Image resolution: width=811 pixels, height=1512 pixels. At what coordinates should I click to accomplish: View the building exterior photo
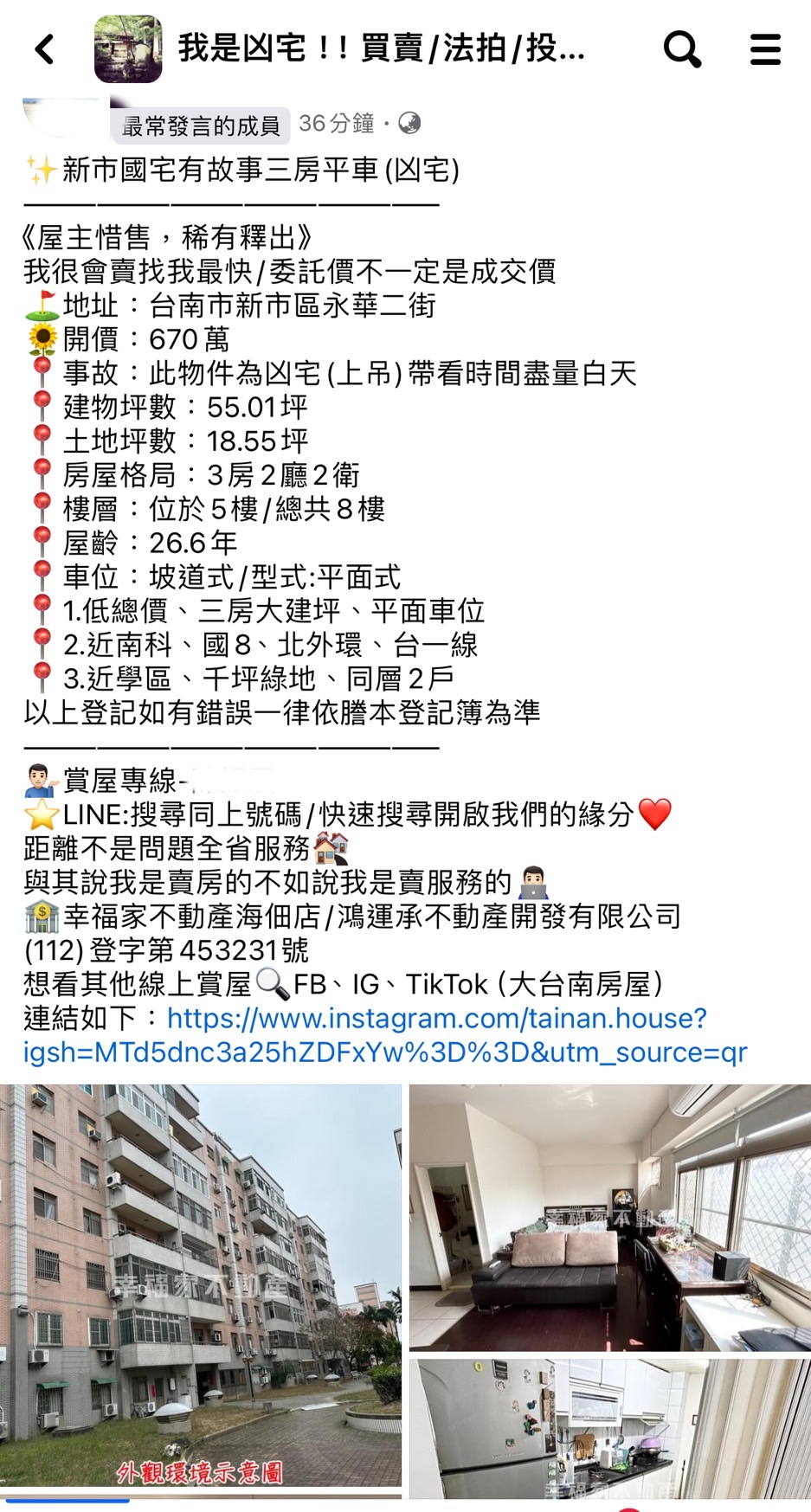[x=201, y=1290]
